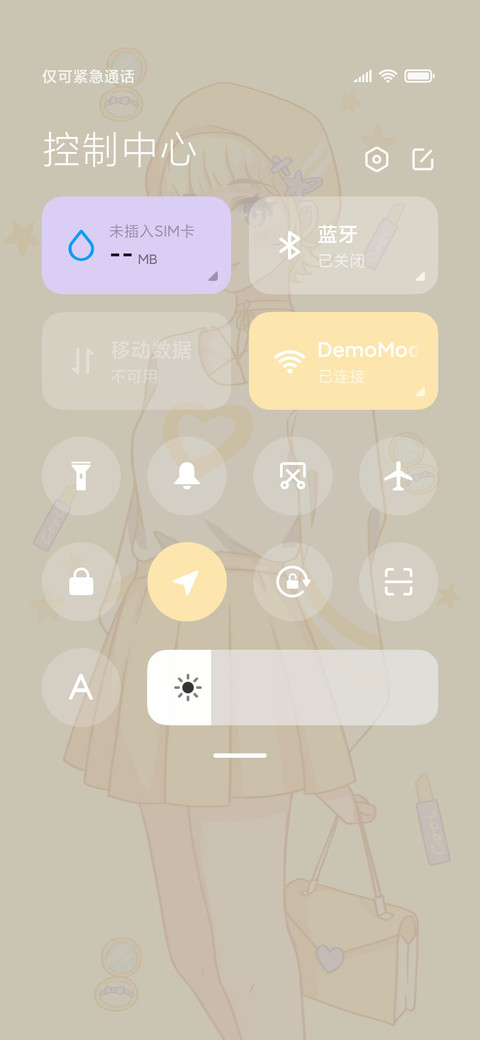Tap the mobile data (移动数据) tile
The height and width of the screenshot is (1040, 480).
137,361
